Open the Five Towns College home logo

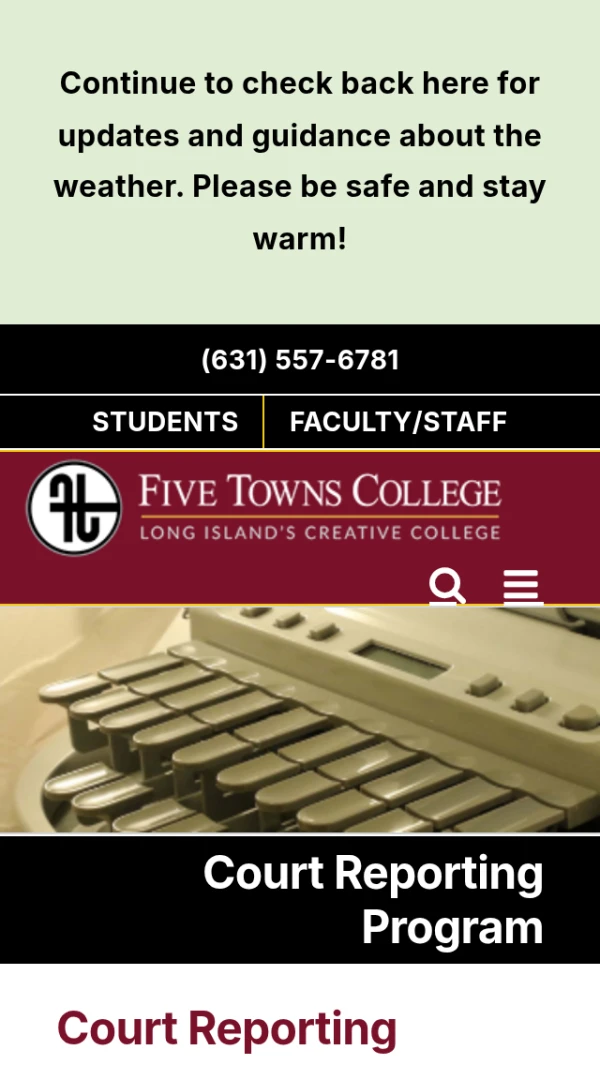264,508
